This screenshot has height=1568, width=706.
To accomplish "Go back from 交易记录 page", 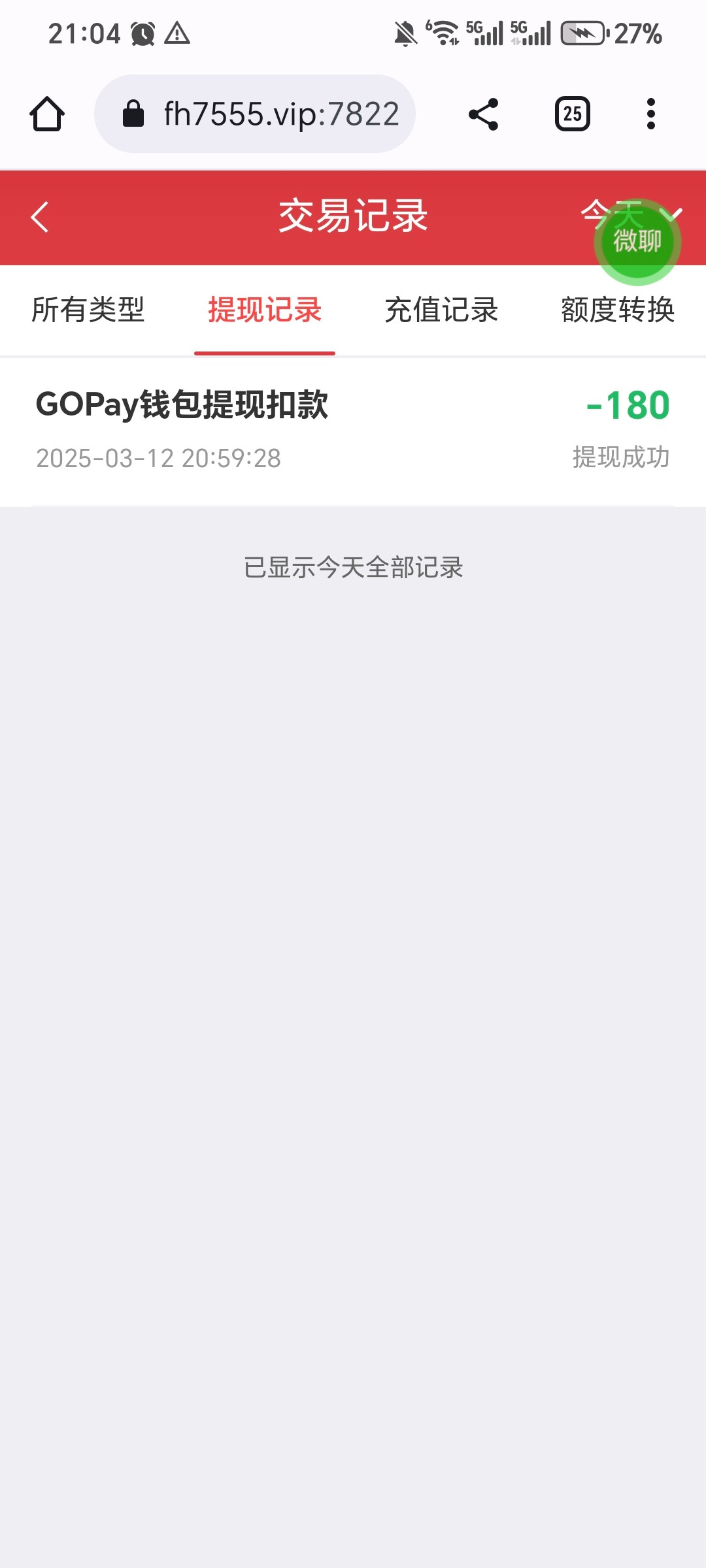I will [40, 218].
